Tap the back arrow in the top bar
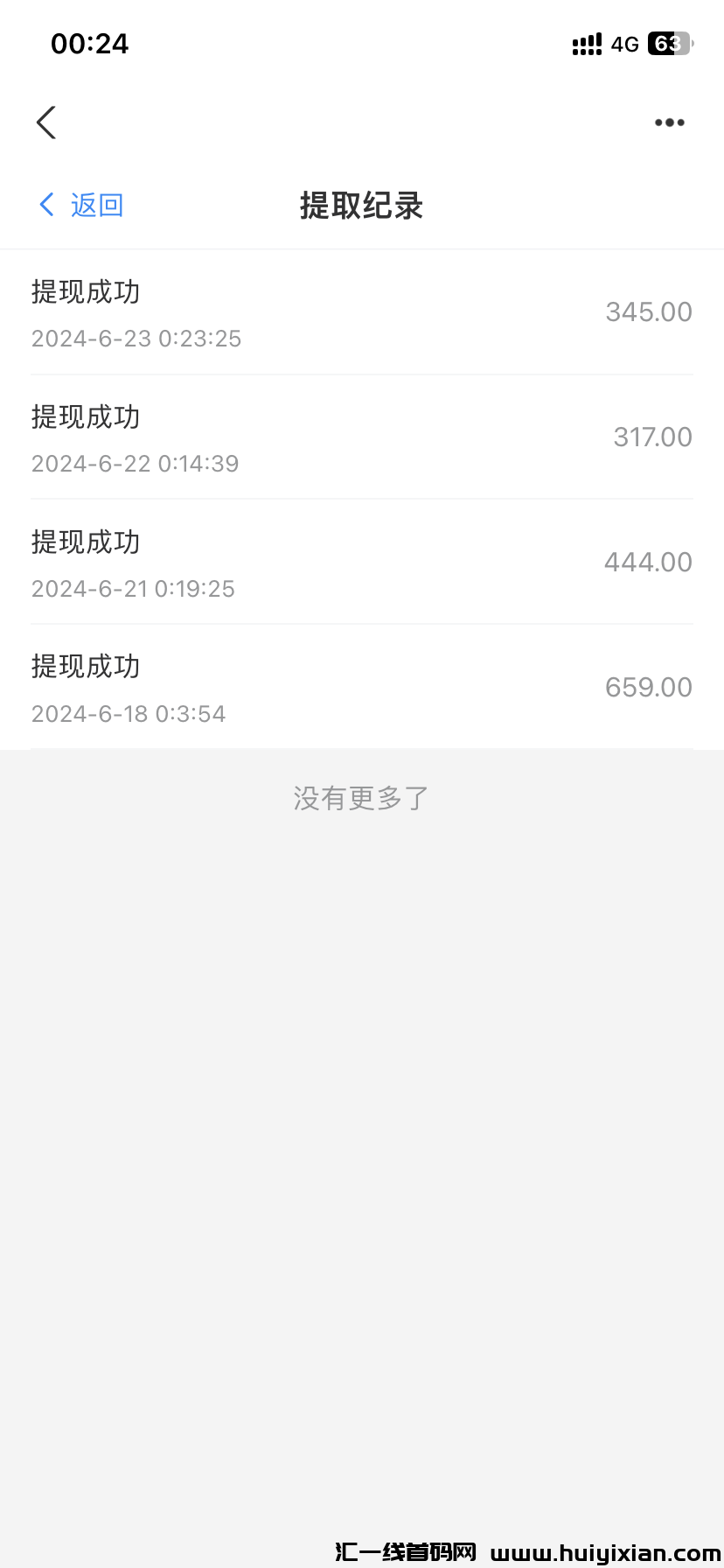 pyautogui.click(x=46, y=122)
